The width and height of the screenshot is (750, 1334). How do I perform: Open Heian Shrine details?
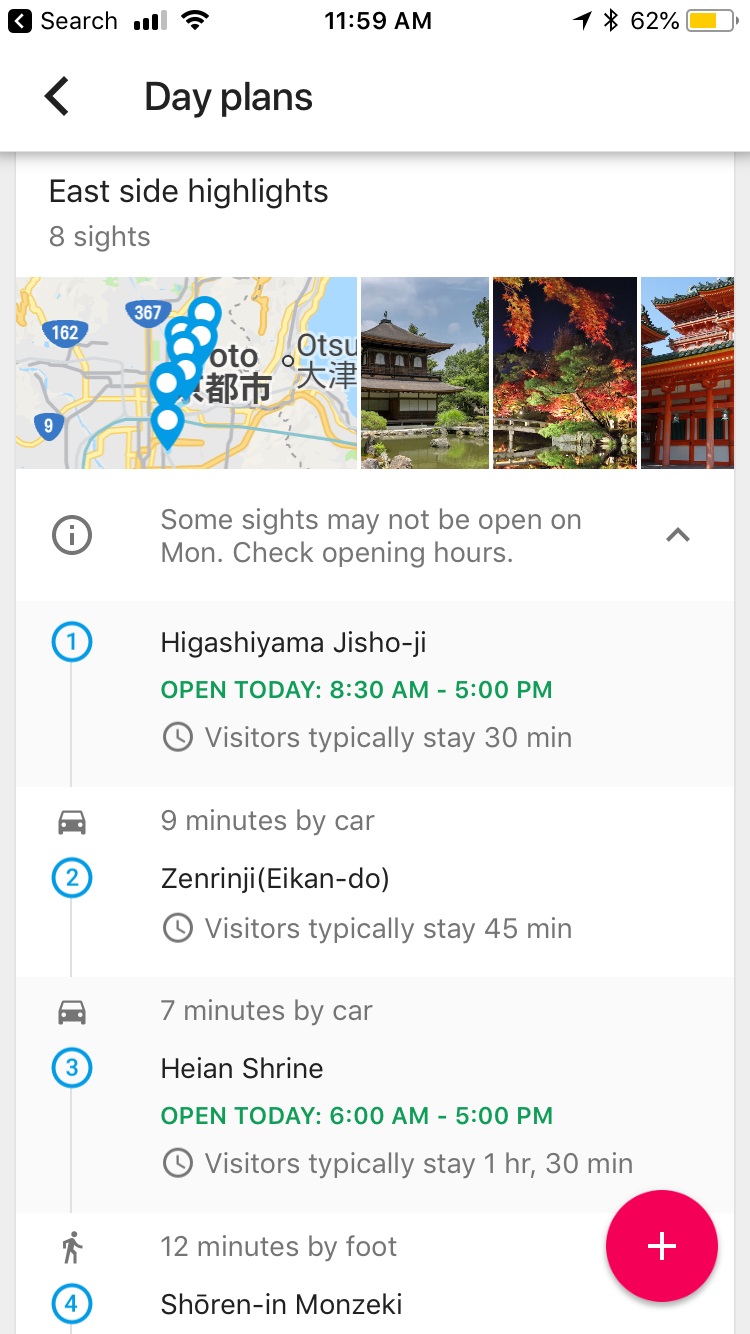click(x=242, y=1068)
